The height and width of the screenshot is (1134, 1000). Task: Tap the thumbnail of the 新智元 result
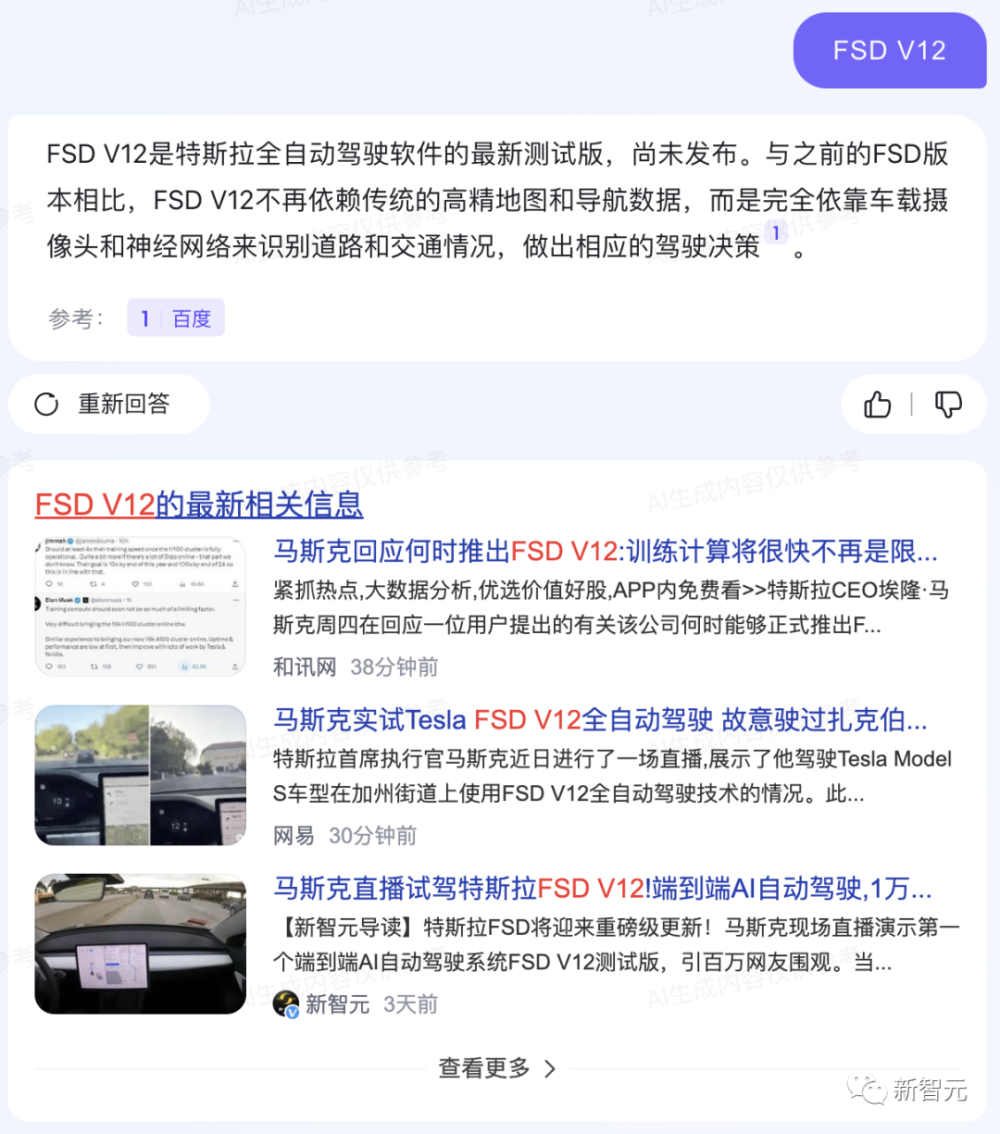(x=140, y=944)
